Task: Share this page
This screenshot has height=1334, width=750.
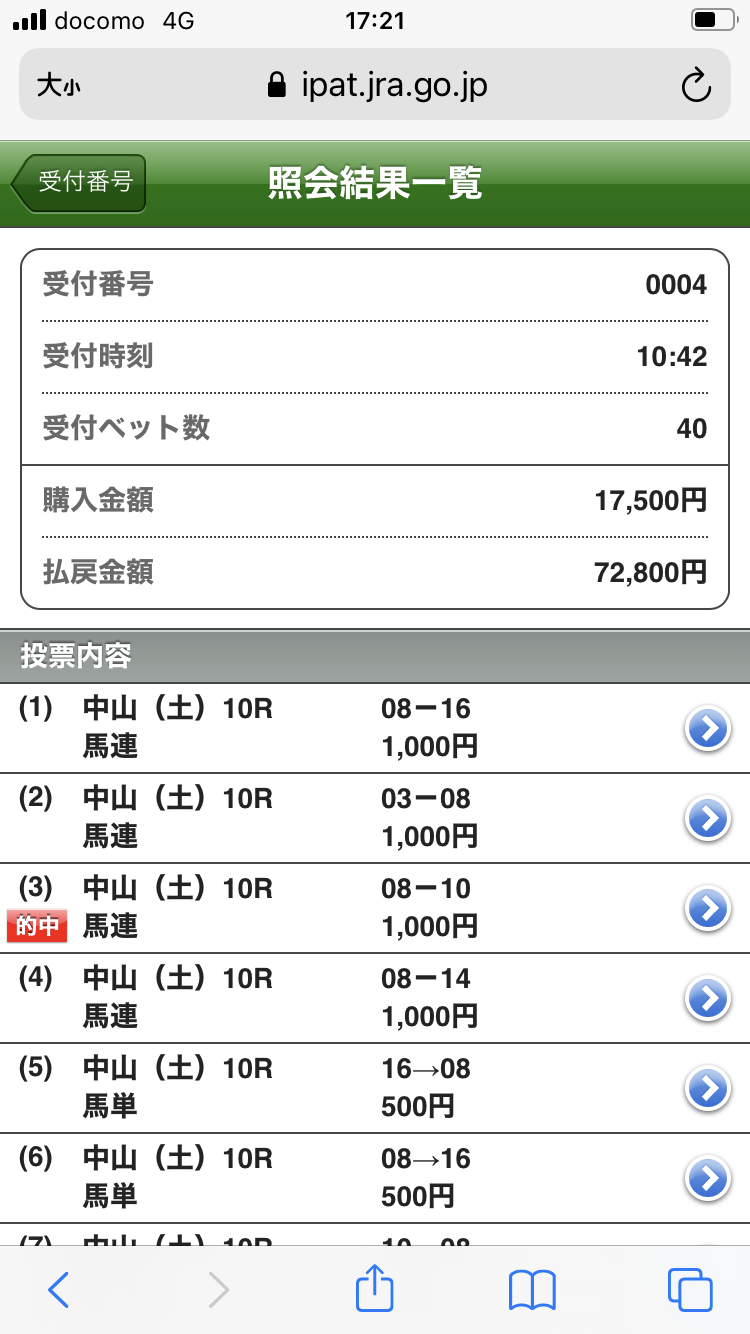Action: coord(375,1288)
